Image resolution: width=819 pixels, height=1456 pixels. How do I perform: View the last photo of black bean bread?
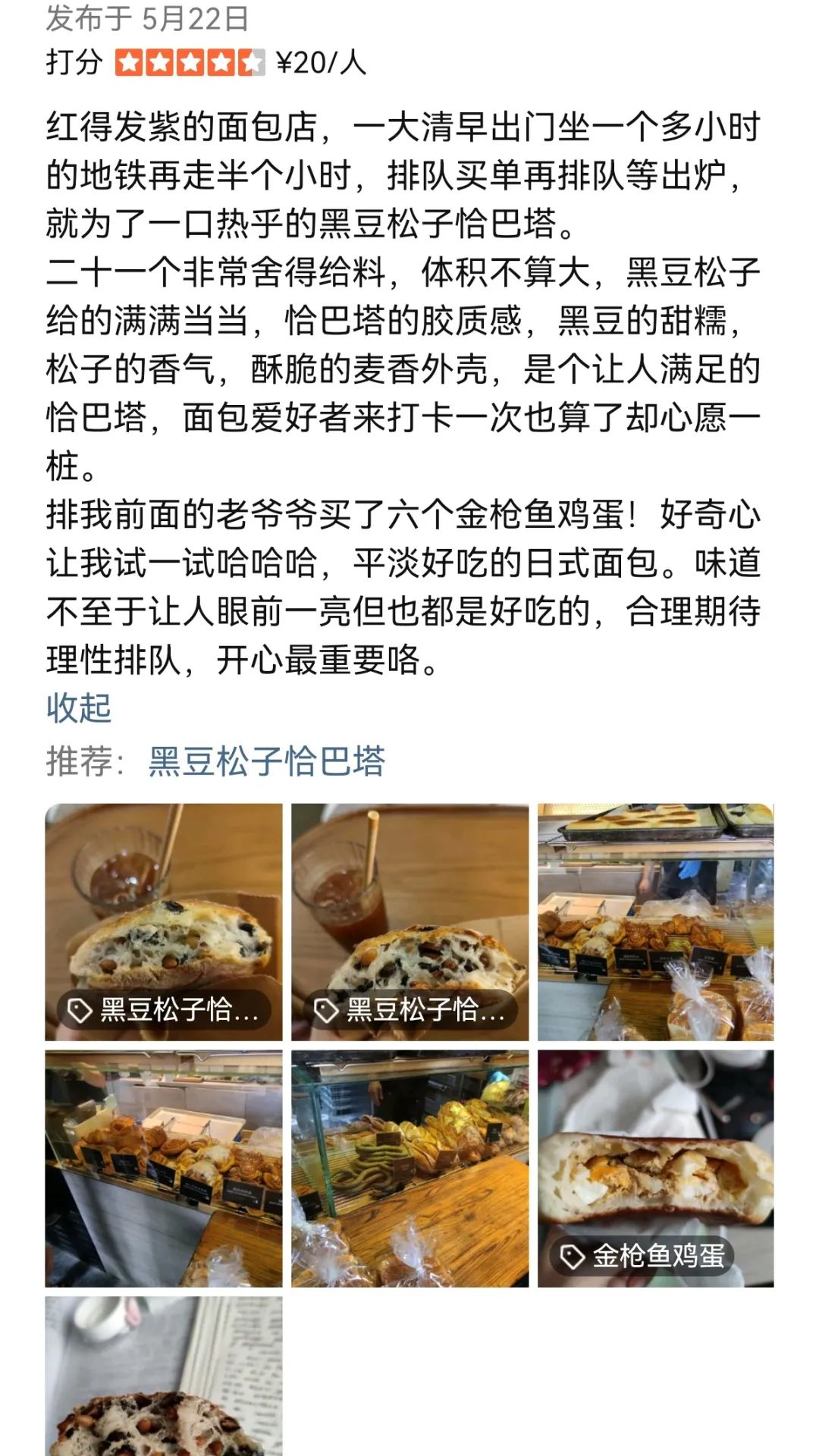[164, 1376]
